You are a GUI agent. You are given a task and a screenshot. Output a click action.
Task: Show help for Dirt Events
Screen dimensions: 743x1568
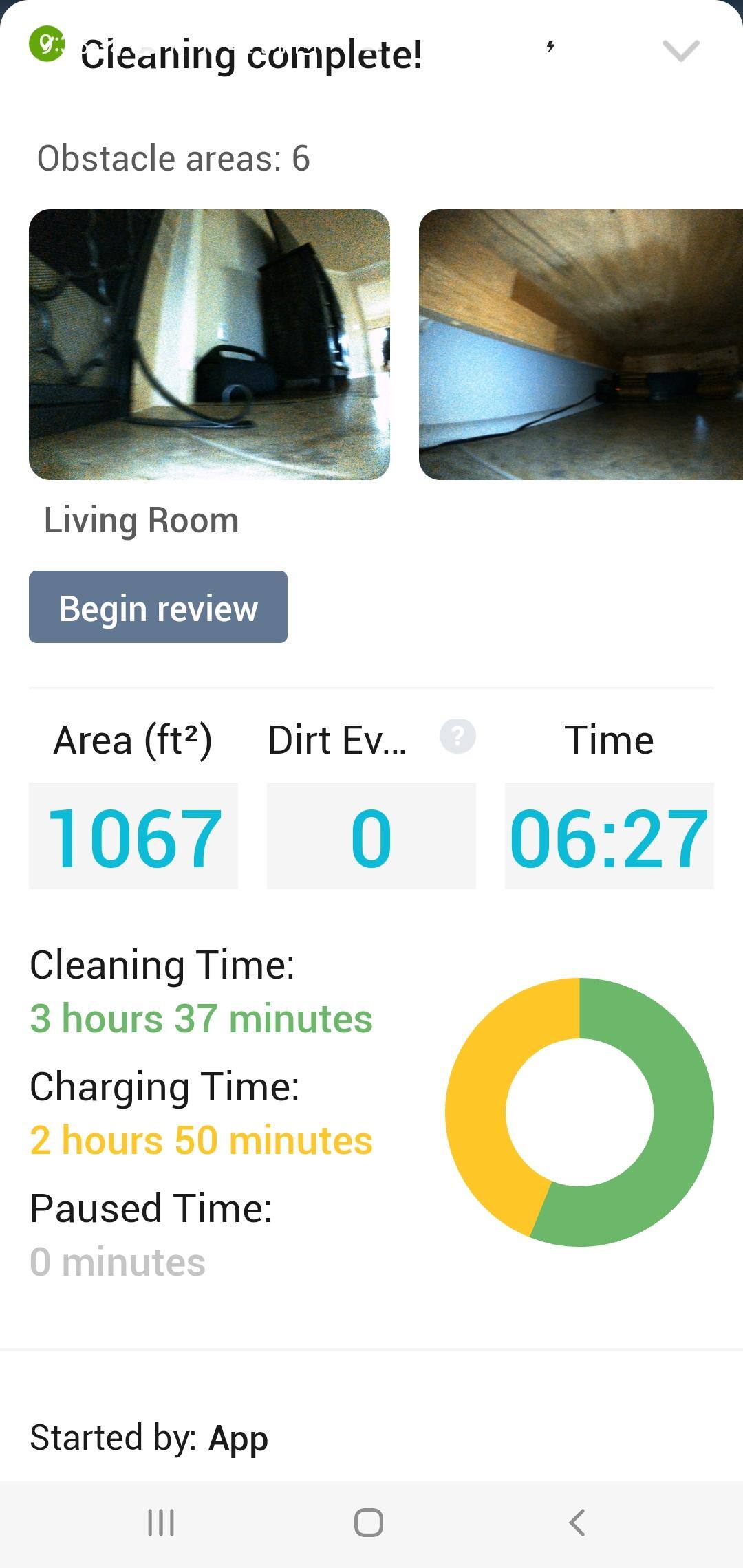tap(457, 737)
